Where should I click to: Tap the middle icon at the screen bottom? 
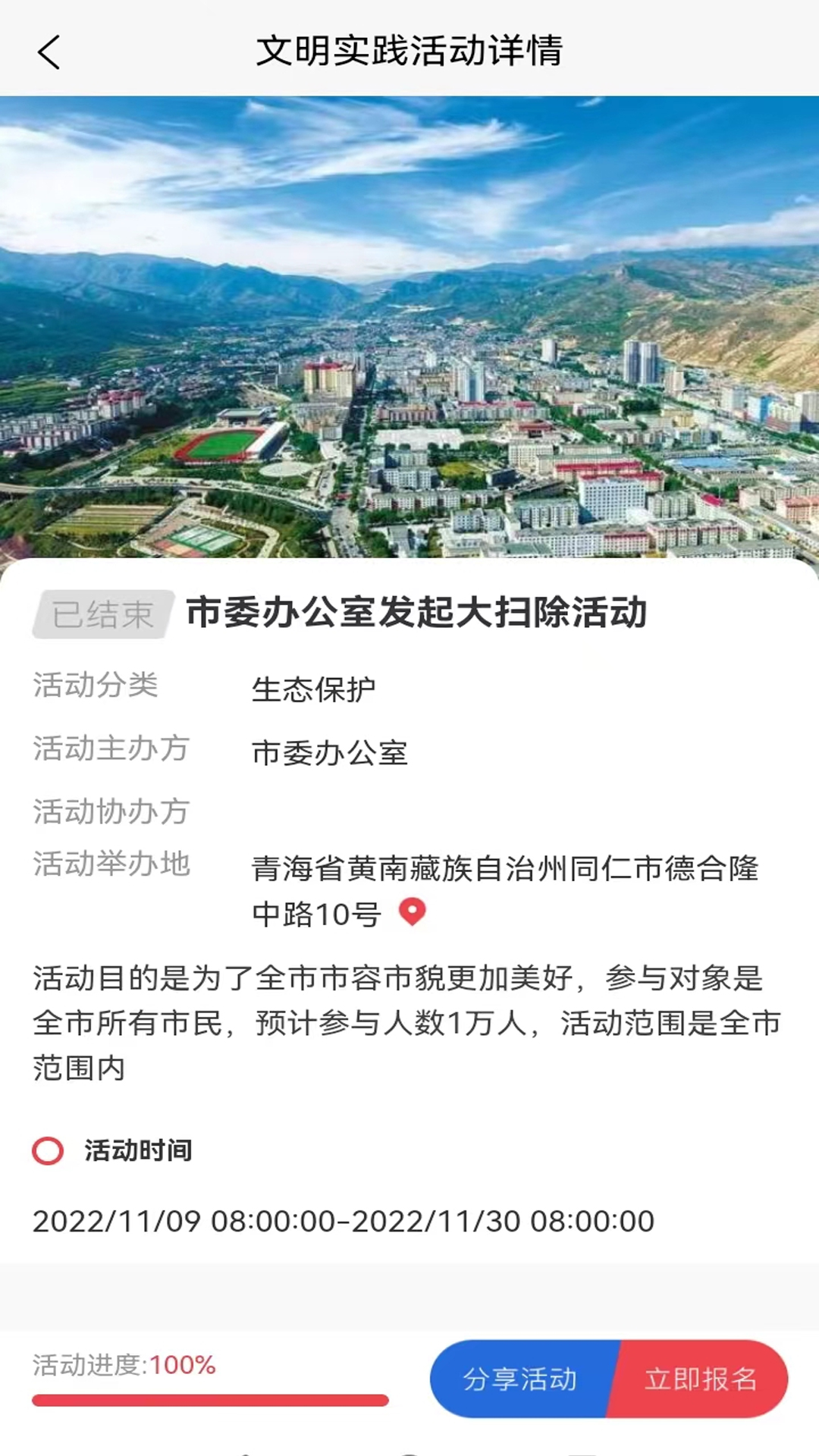409,1450
